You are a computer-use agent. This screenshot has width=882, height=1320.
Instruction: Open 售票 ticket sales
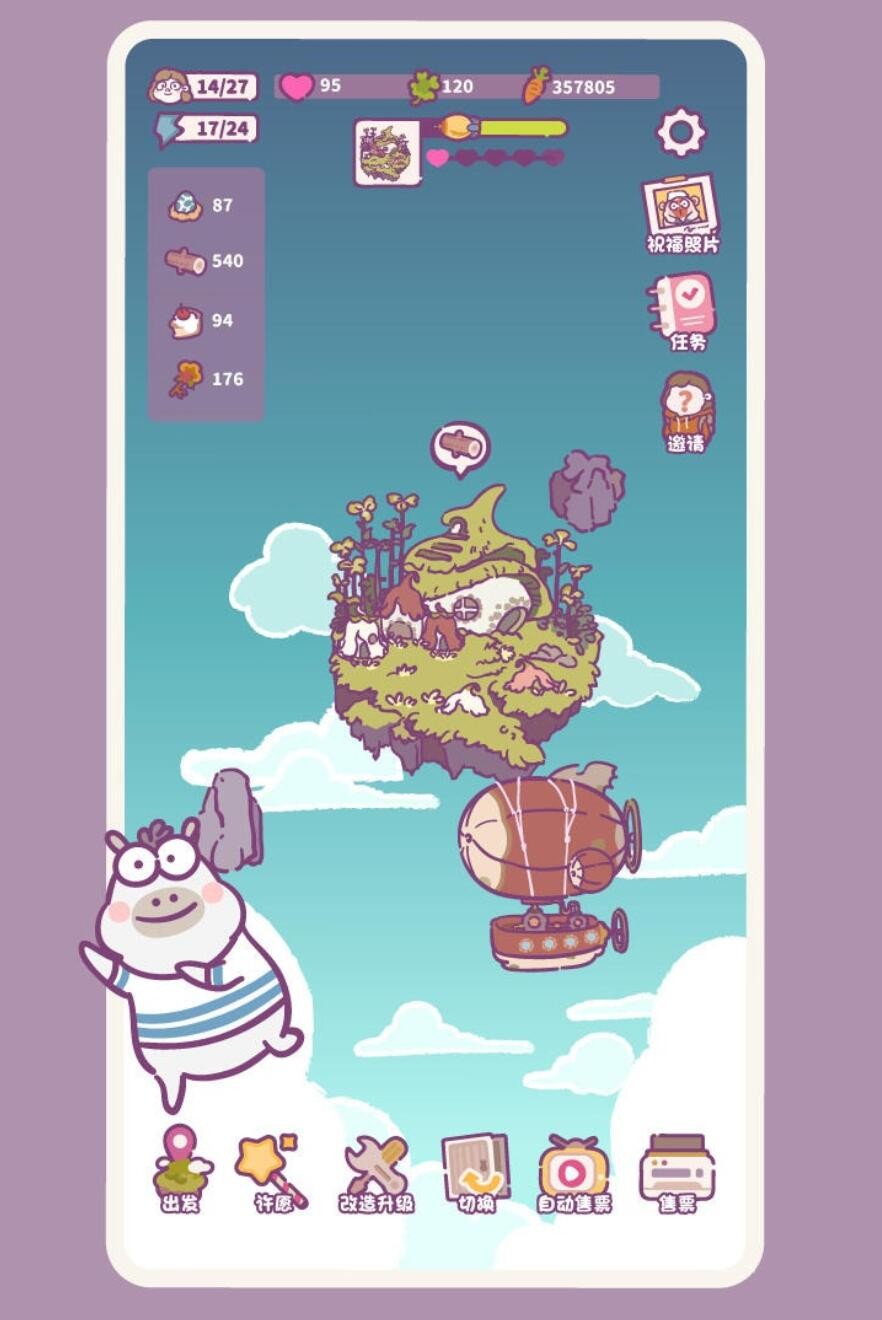(x=677, y=1170)
